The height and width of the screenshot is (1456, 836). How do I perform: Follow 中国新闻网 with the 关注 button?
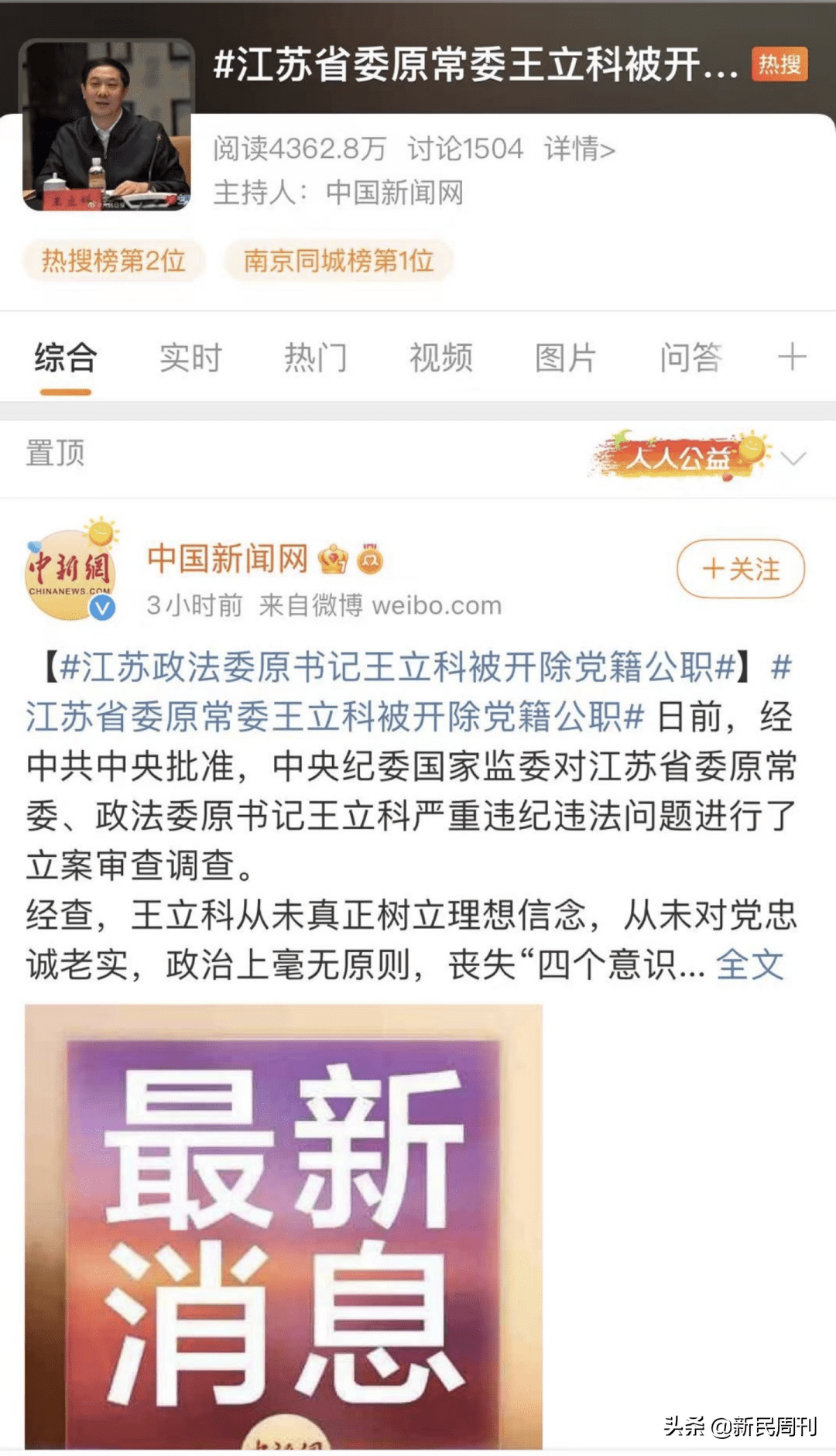[x=741, y=569]
